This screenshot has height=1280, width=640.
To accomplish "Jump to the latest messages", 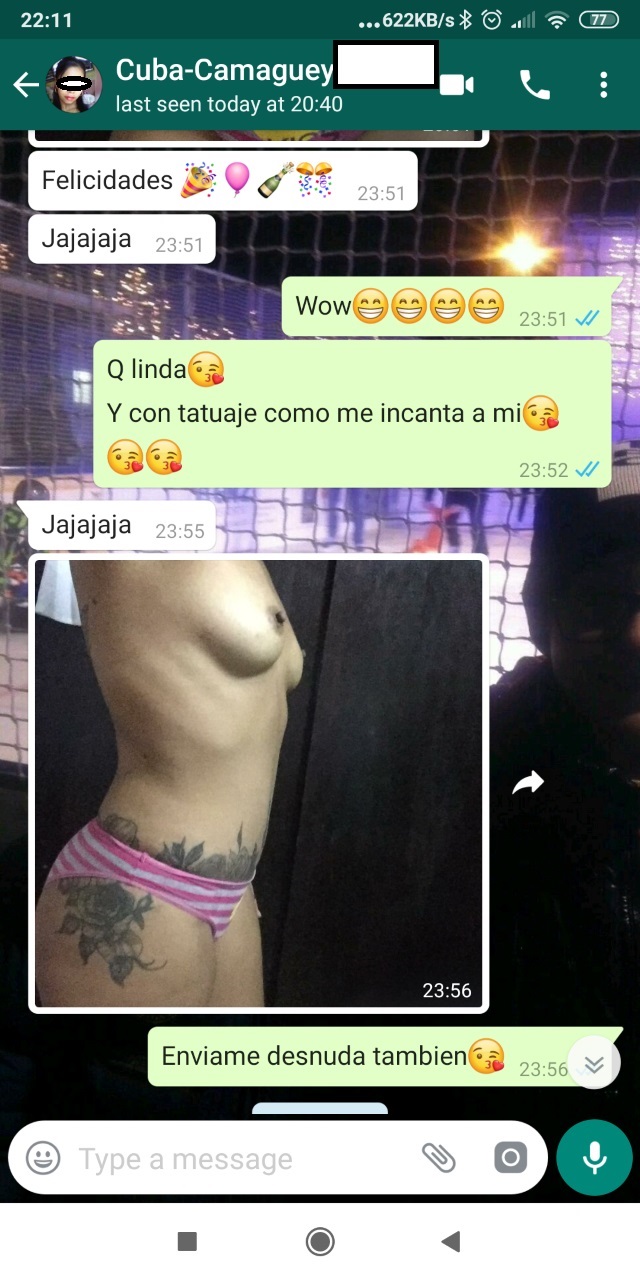I will pyautogui.click(x=594, y=1065).
